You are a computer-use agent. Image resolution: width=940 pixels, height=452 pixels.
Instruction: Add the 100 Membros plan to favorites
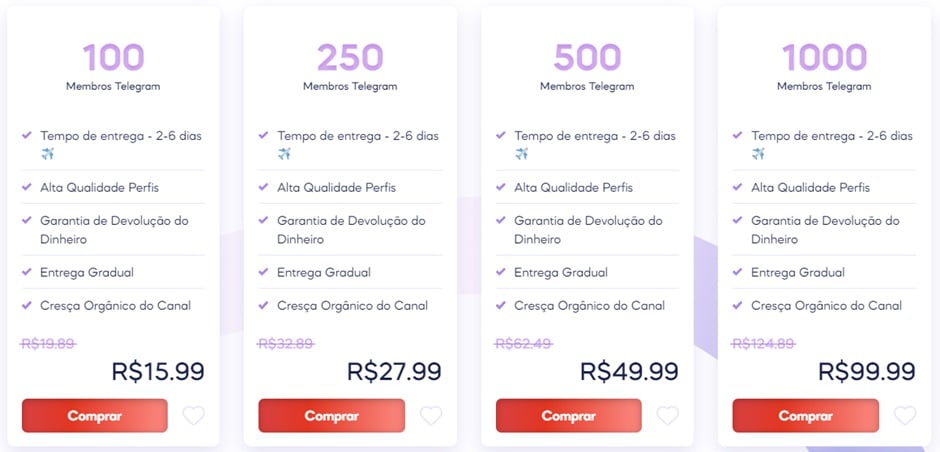[x=194, y=416]
